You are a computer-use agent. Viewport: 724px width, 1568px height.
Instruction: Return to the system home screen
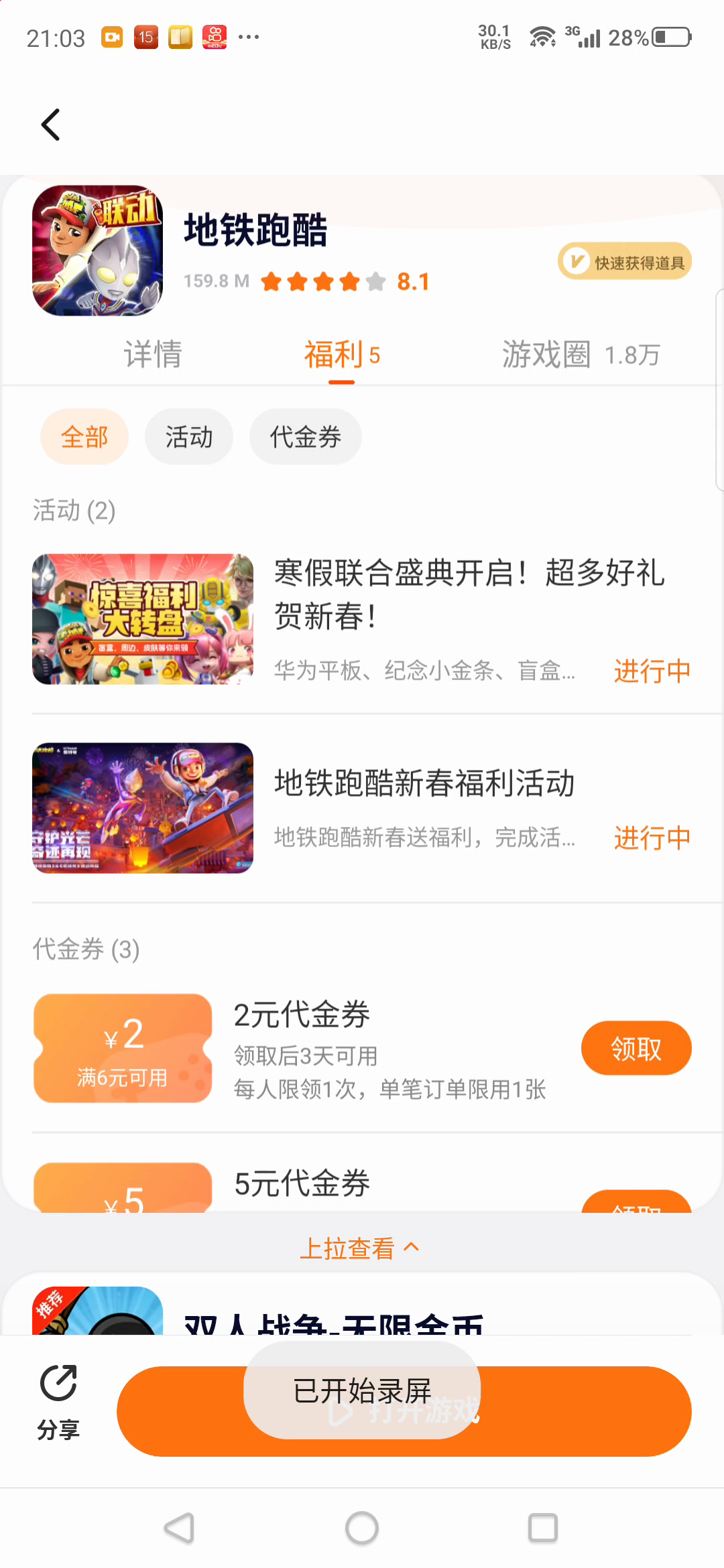pyautogui.click(x=362, y=1528)
